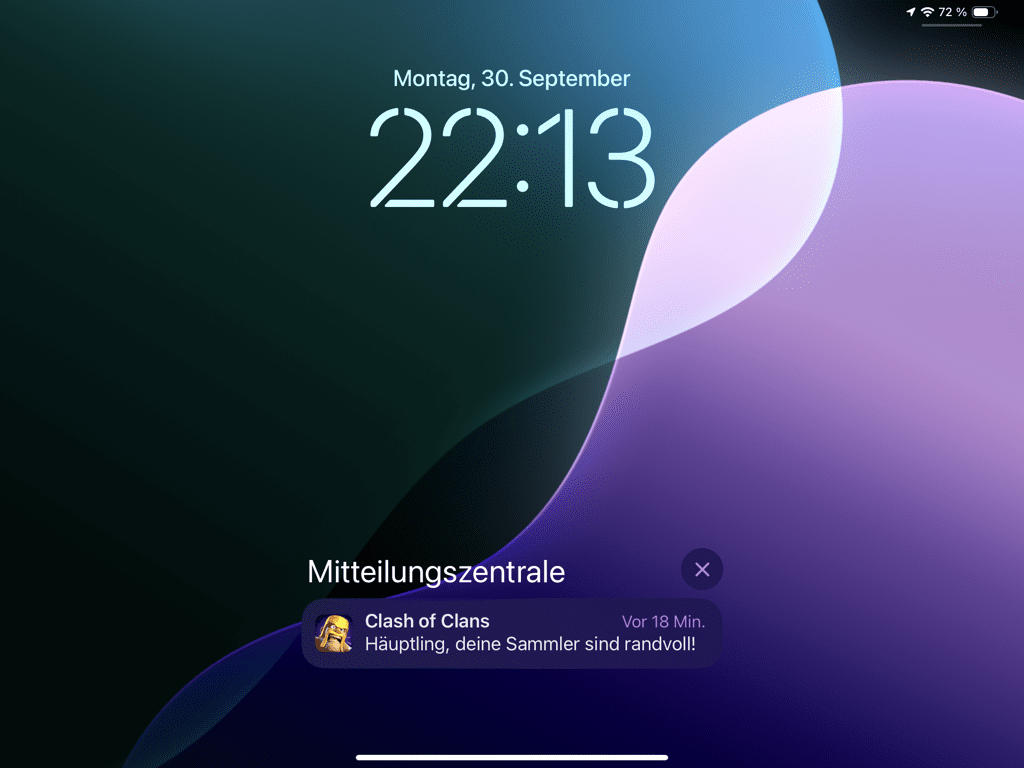
Task: Clear notifications in Mitteilungszentrale
Action: coord(702,569)
